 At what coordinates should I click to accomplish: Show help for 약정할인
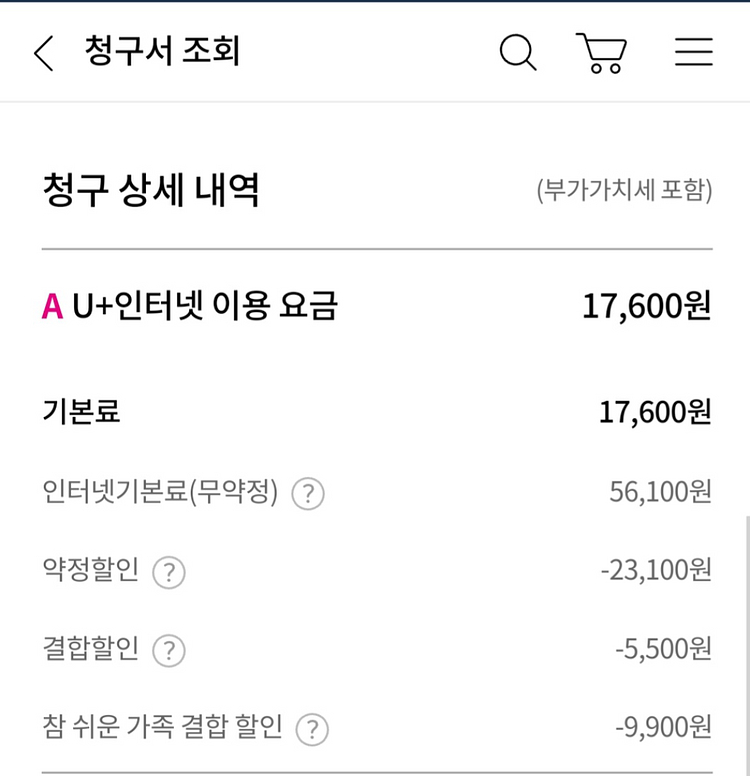(x=169, y=573)
